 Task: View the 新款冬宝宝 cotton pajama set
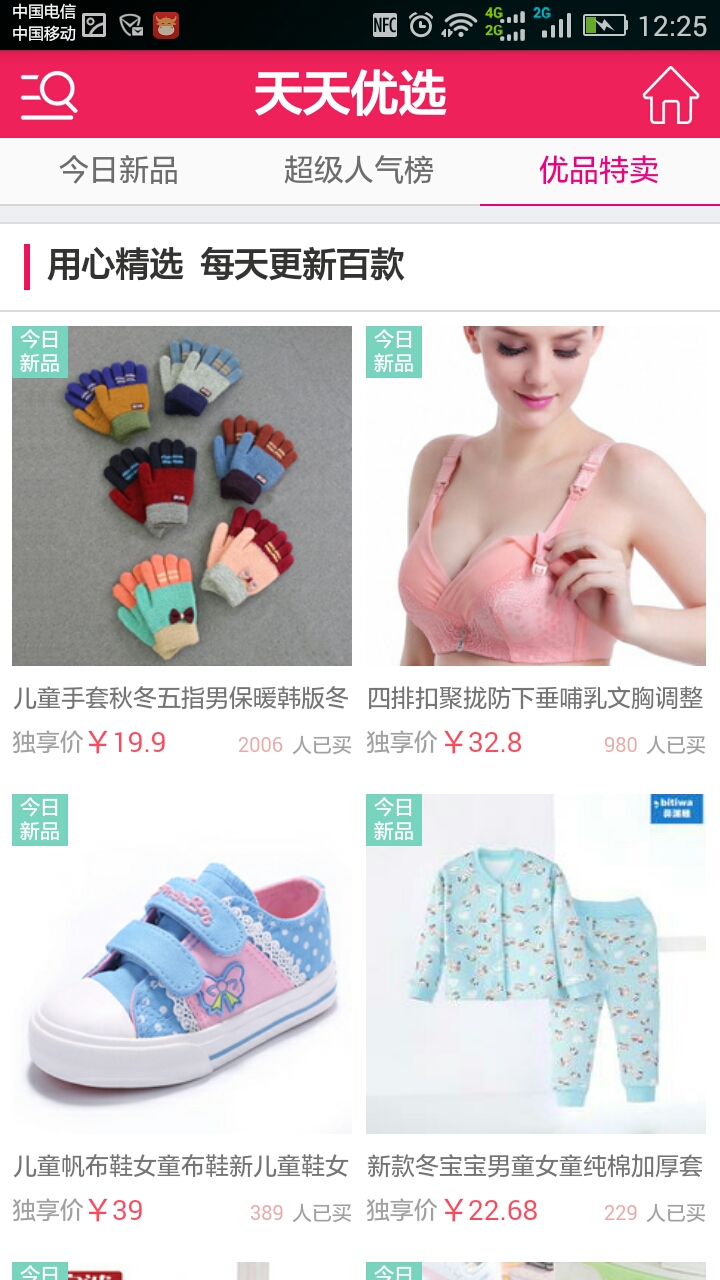point(536,964)
